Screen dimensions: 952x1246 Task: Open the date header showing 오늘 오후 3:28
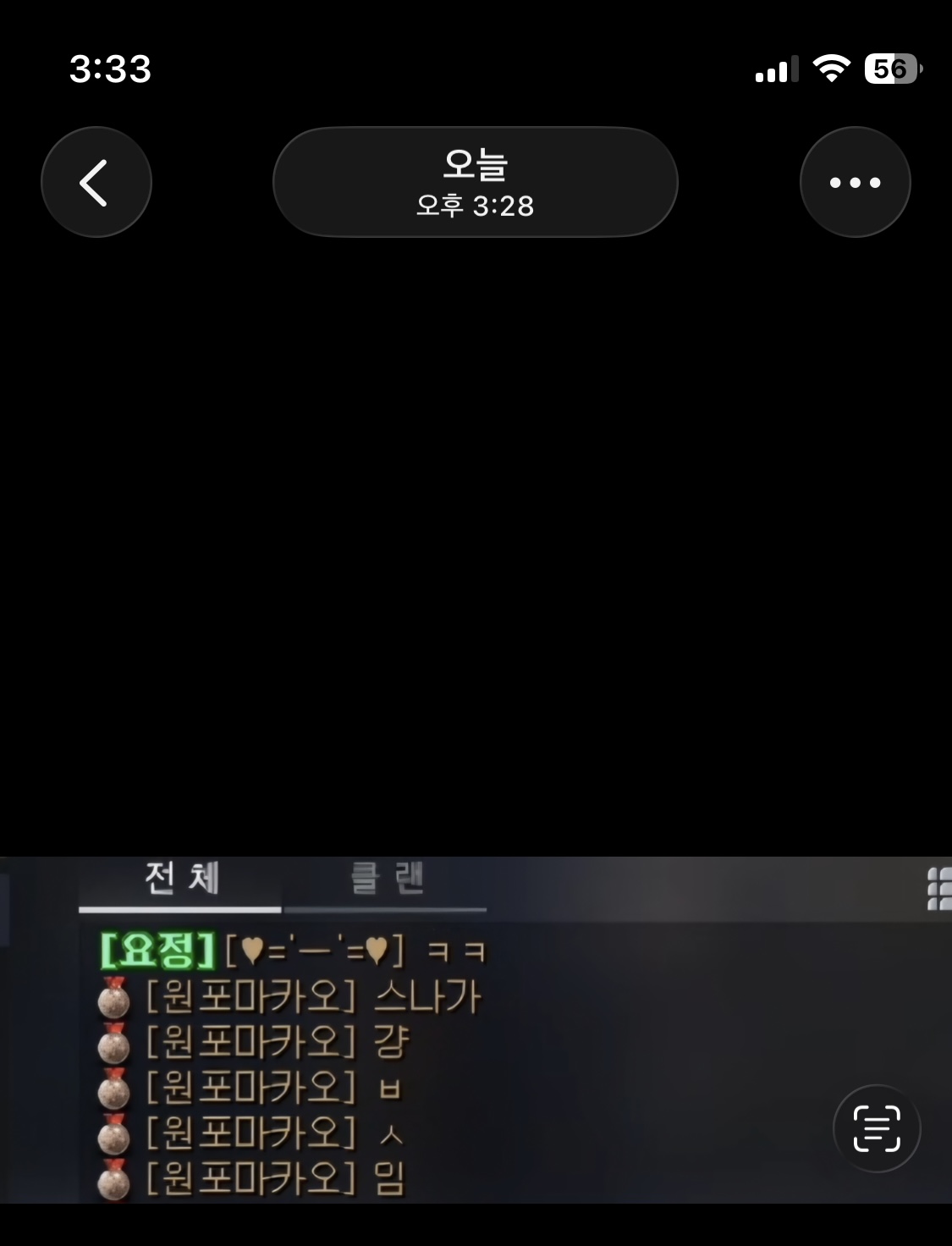click(x=475, y=182)
